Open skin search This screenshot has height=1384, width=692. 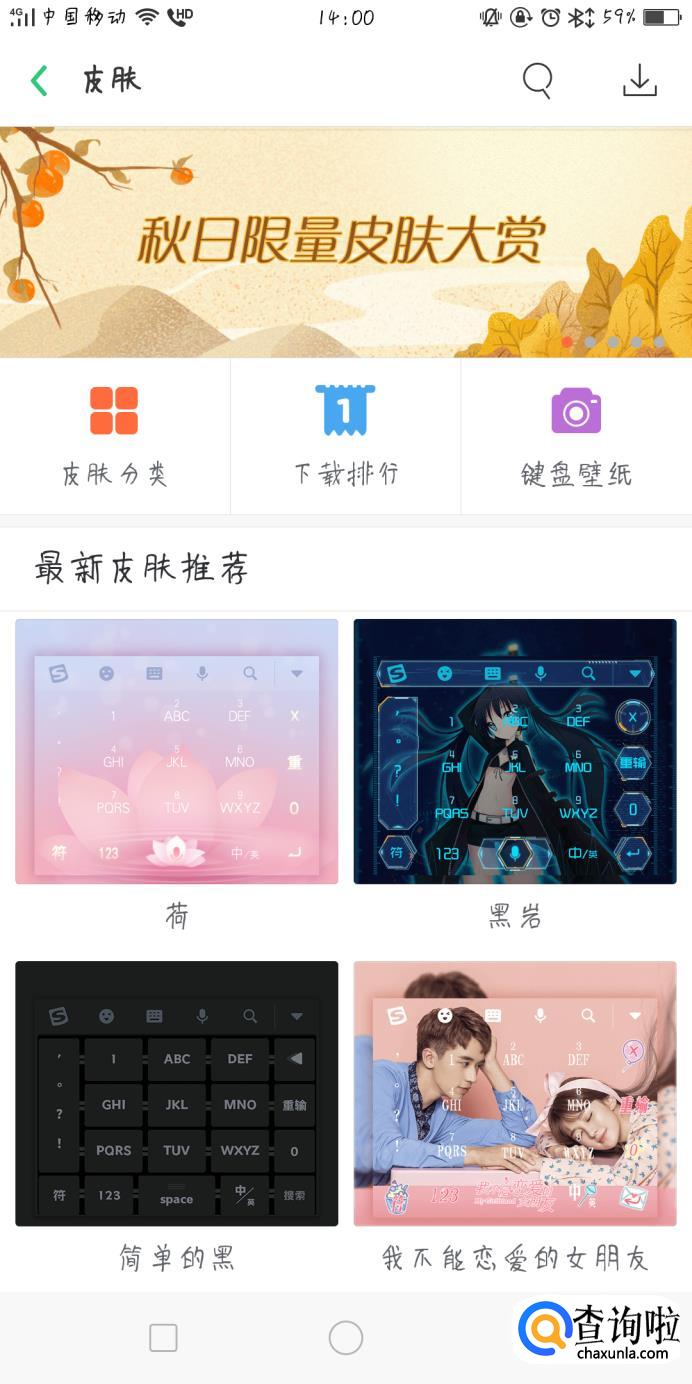[x=537, y=81]
